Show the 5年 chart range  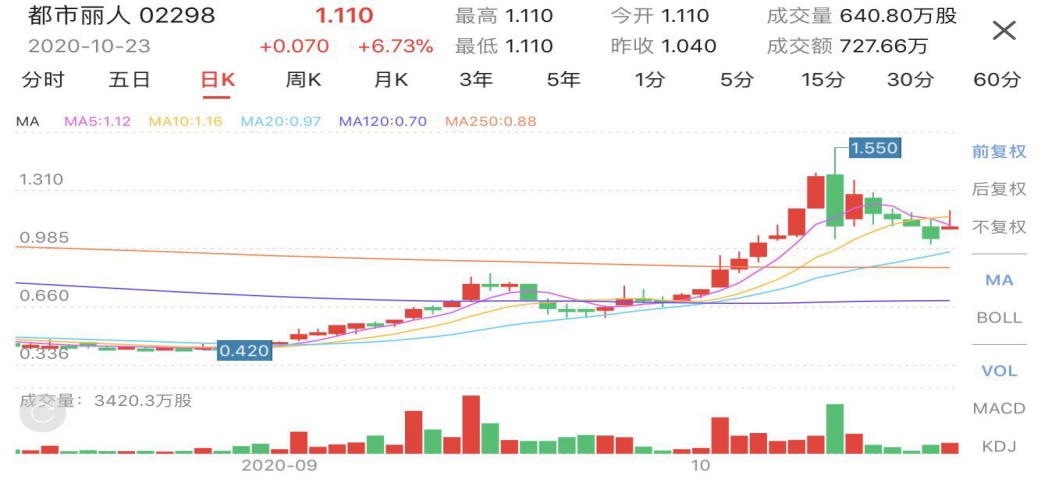click(x=563, y=80)
